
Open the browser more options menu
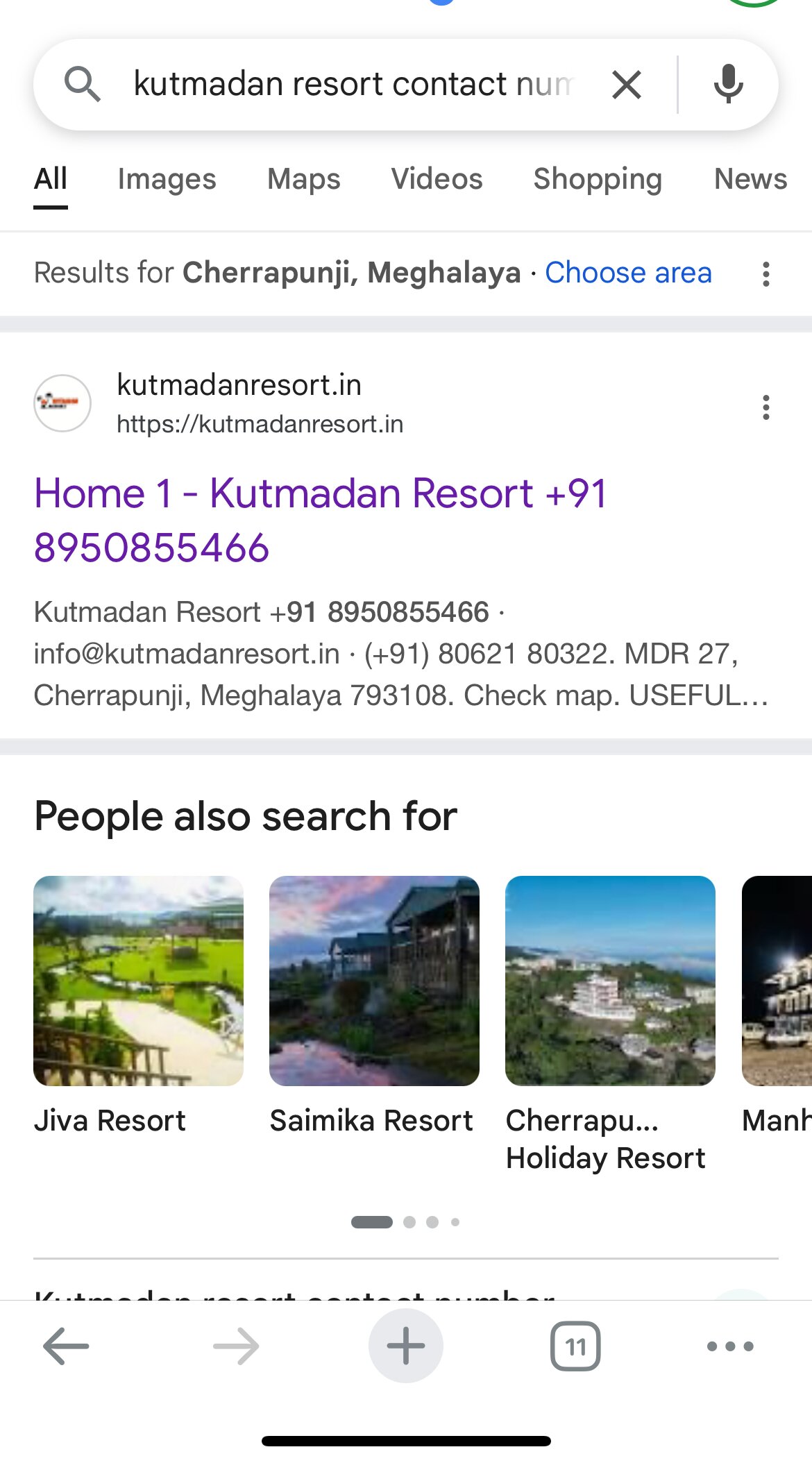730,1346
